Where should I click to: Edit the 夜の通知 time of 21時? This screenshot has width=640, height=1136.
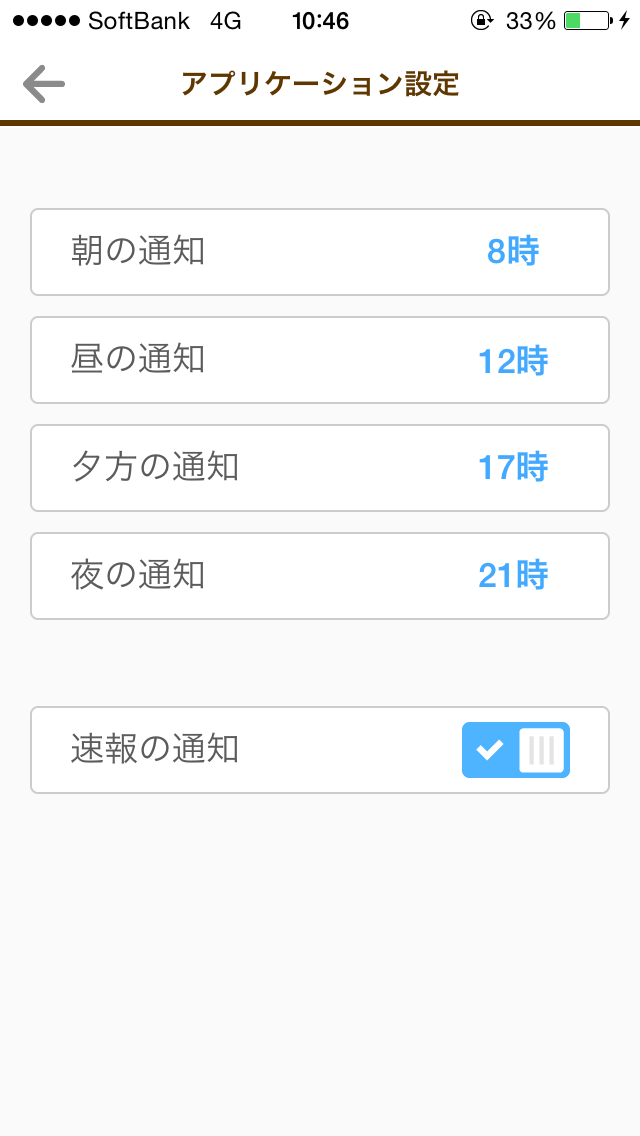tap(513, 576)
